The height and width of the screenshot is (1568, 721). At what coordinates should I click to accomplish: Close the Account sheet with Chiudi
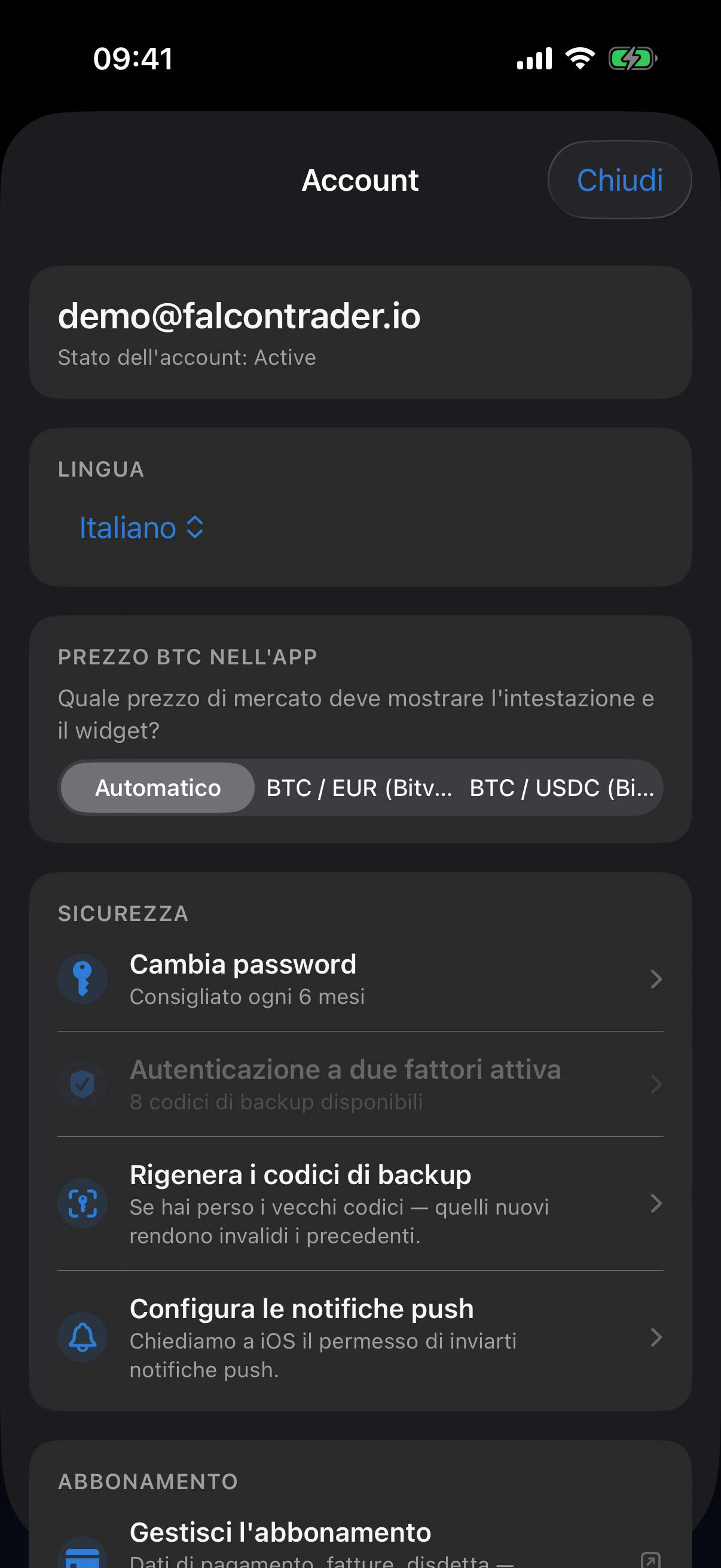[x=619, y=180]
